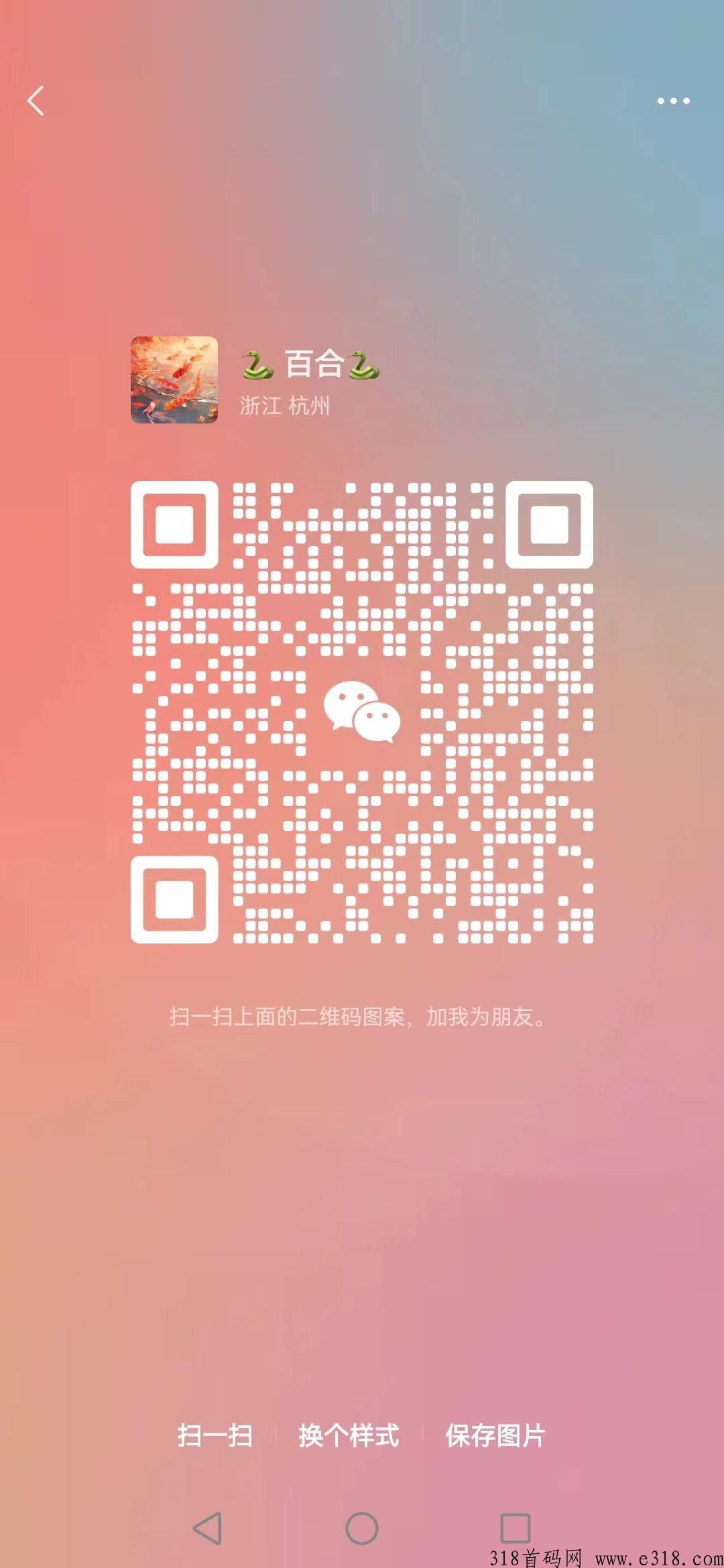Go back using the top-left arrow
Image resolution: width=724 pixels, height=1568 pixels.
[x=36, y=101]
